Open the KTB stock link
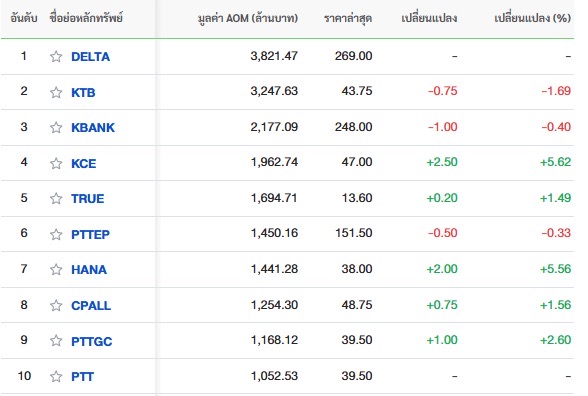This screenshot has width=588, height=396. pyautogui.click(x=83, y=92)
